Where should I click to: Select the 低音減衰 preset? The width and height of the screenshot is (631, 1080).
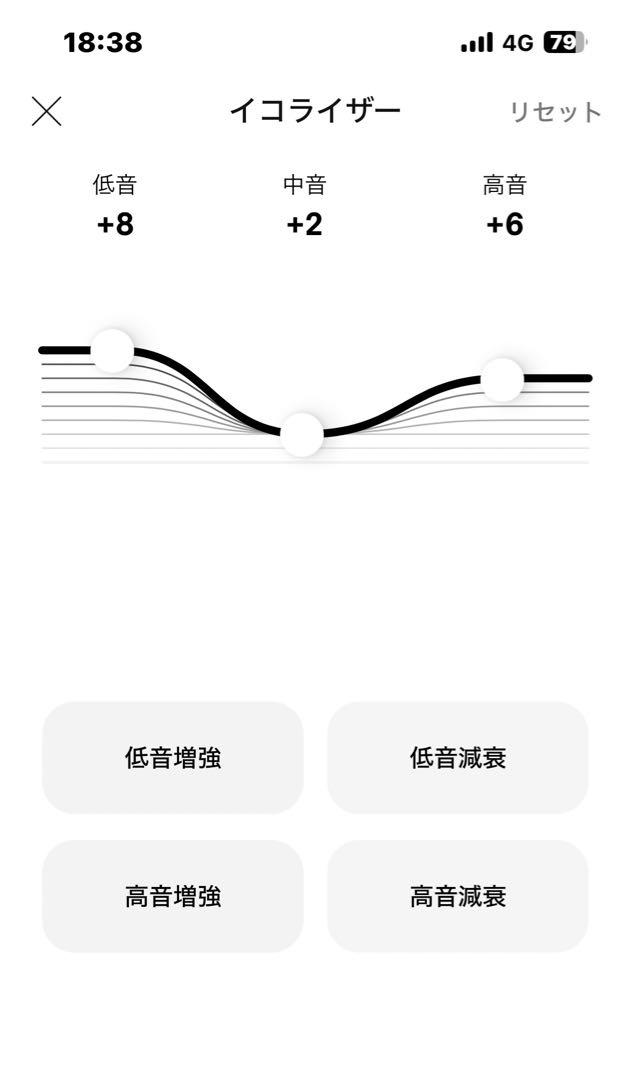tap(457, 758)
